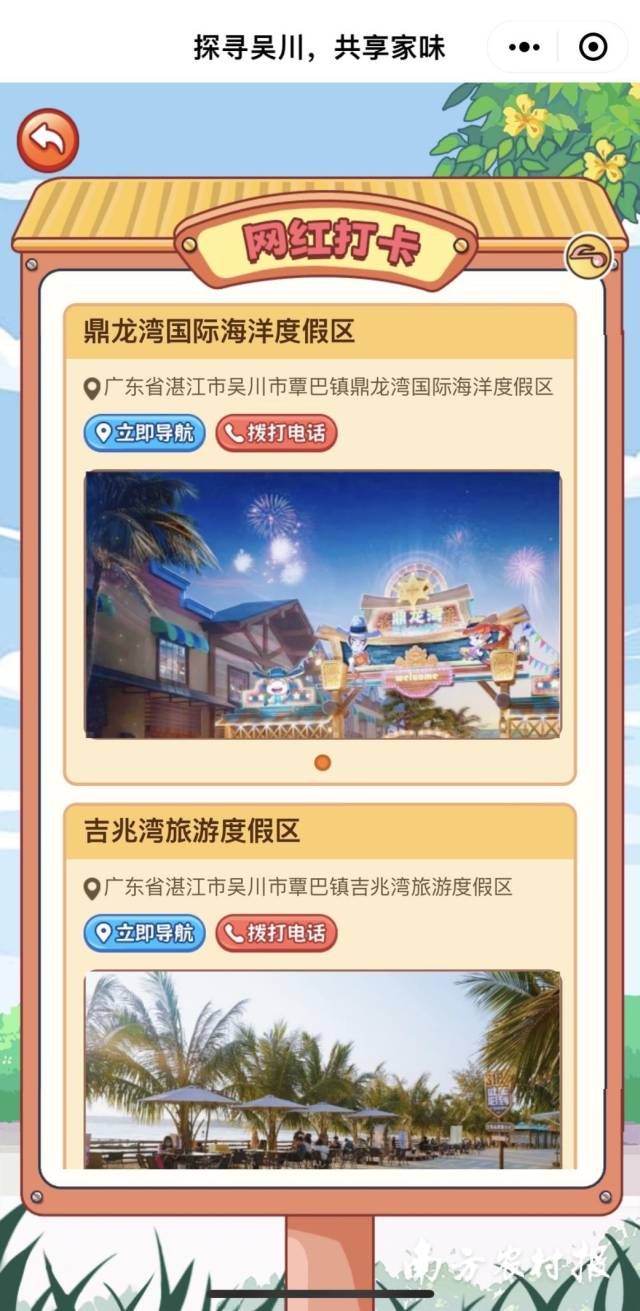
Task: Open the 鼎龙湾 resort photo
Action: (x=322, y=605)
